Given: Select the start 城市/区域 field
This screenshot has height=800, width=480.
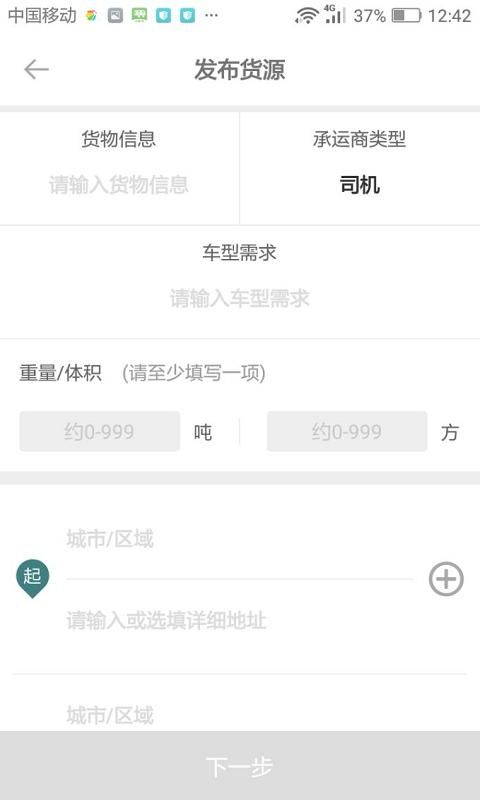Looking at the screenshot, I should 239,539.
